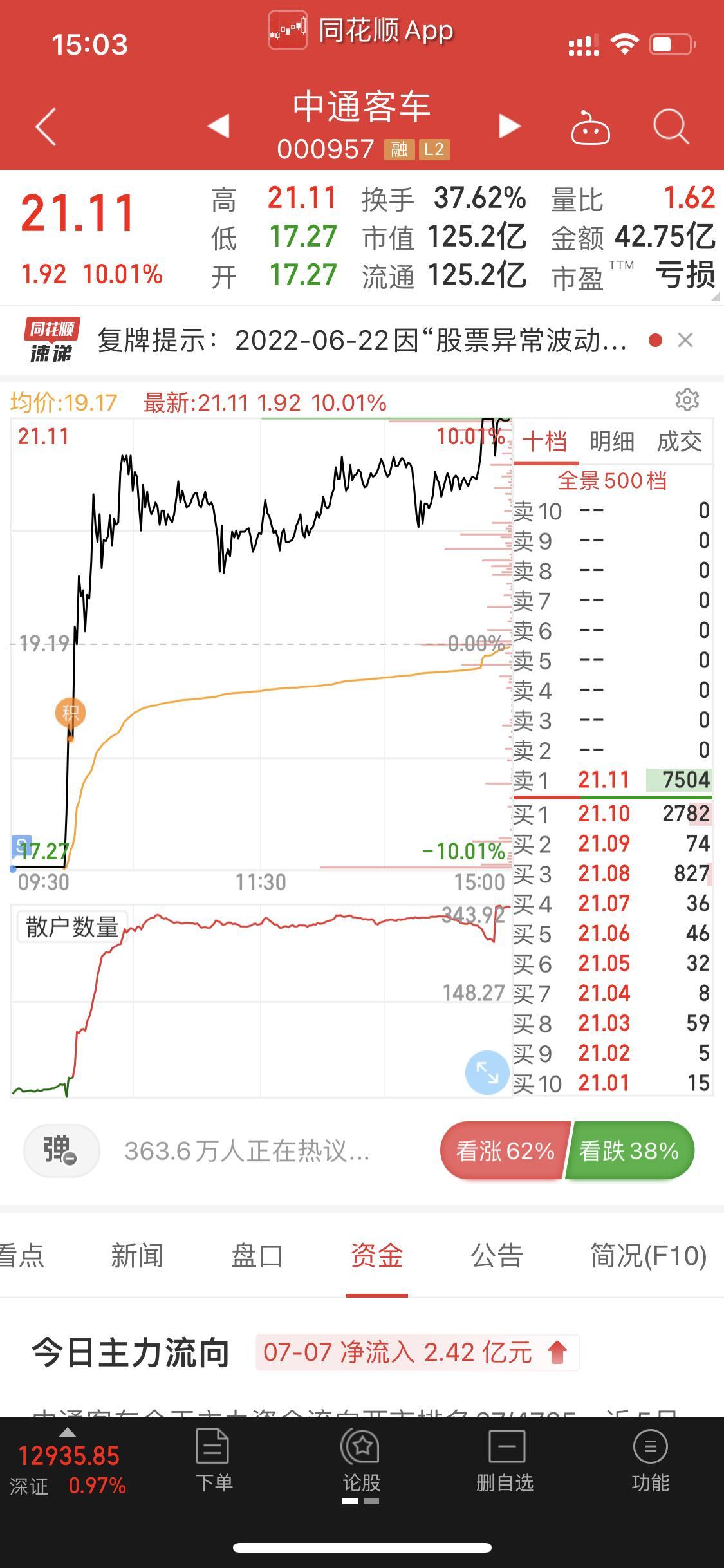Toggle the 弹 bullet comments button
The width and height of the screenshot is (724, 1568).
[61, 1150]
